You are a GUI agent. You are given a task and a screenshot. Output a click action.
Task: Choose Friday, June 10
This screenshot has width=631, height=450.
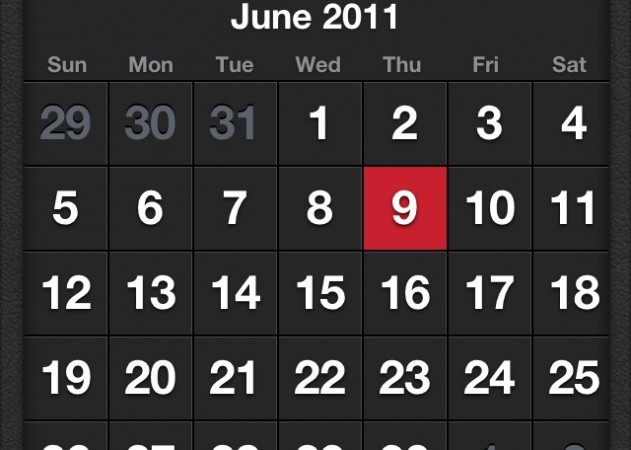pyautogui.click(x=489, y=208)
